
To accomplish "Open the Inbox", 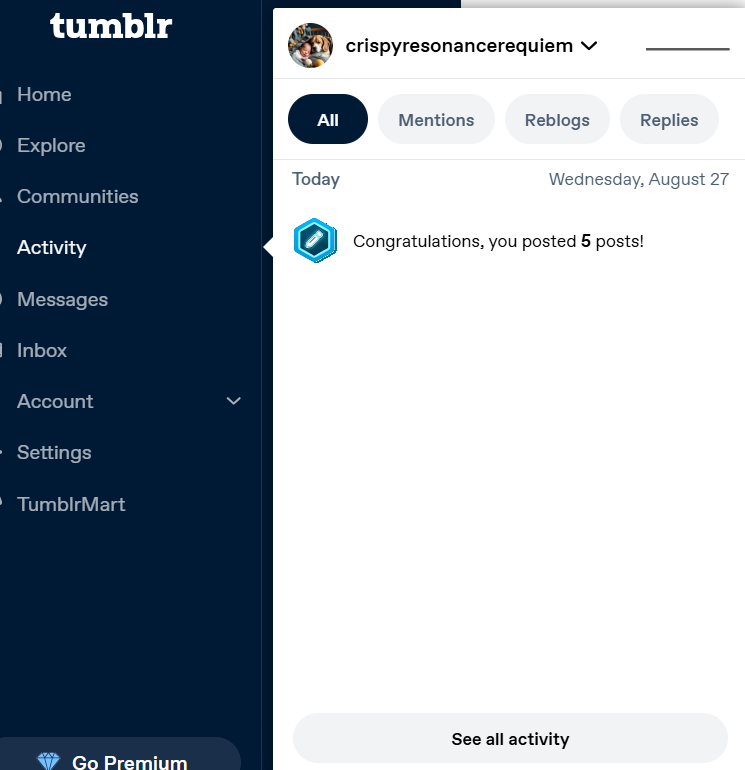I will coord(42,350).
